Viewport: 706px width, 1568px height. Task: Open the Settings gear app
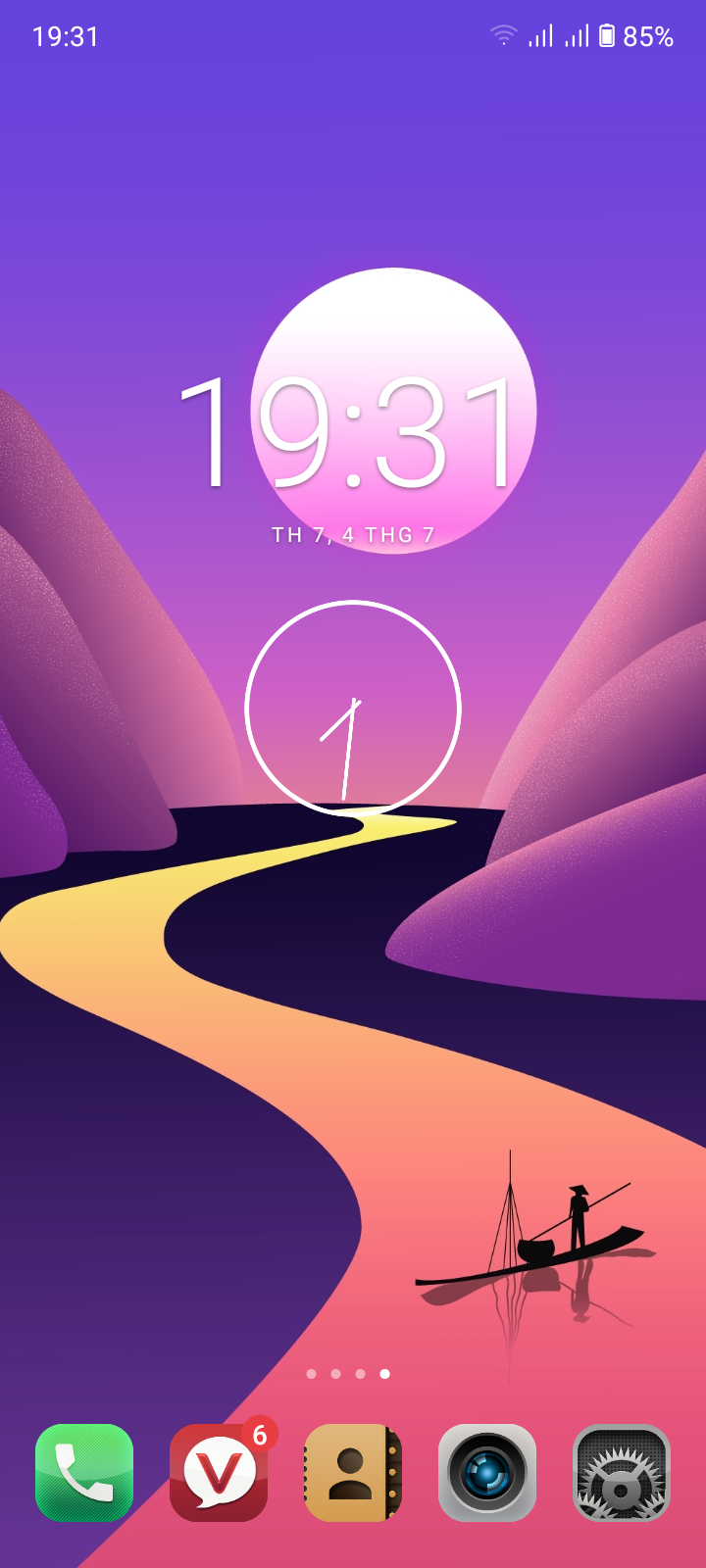621,1472
